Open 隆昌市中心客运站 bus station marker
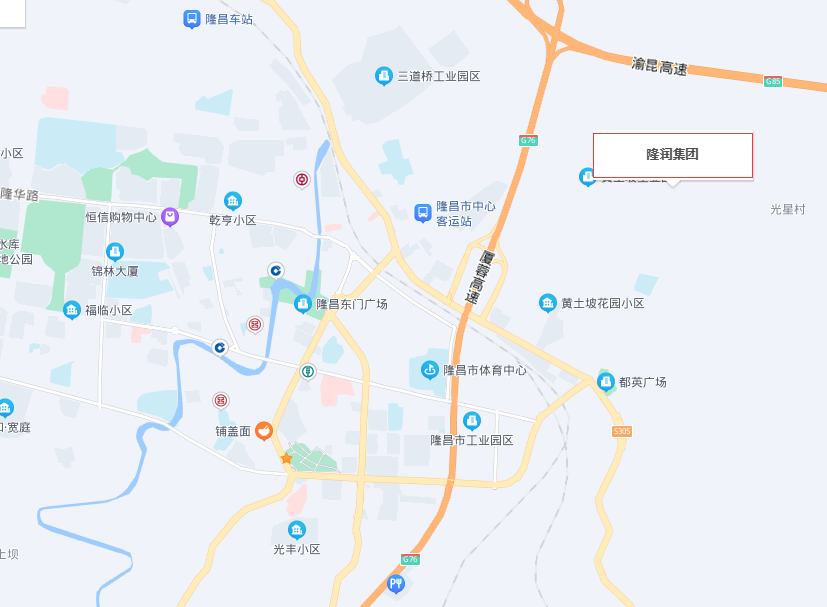This screenshot has width=827, height=607. click(423, 212)
